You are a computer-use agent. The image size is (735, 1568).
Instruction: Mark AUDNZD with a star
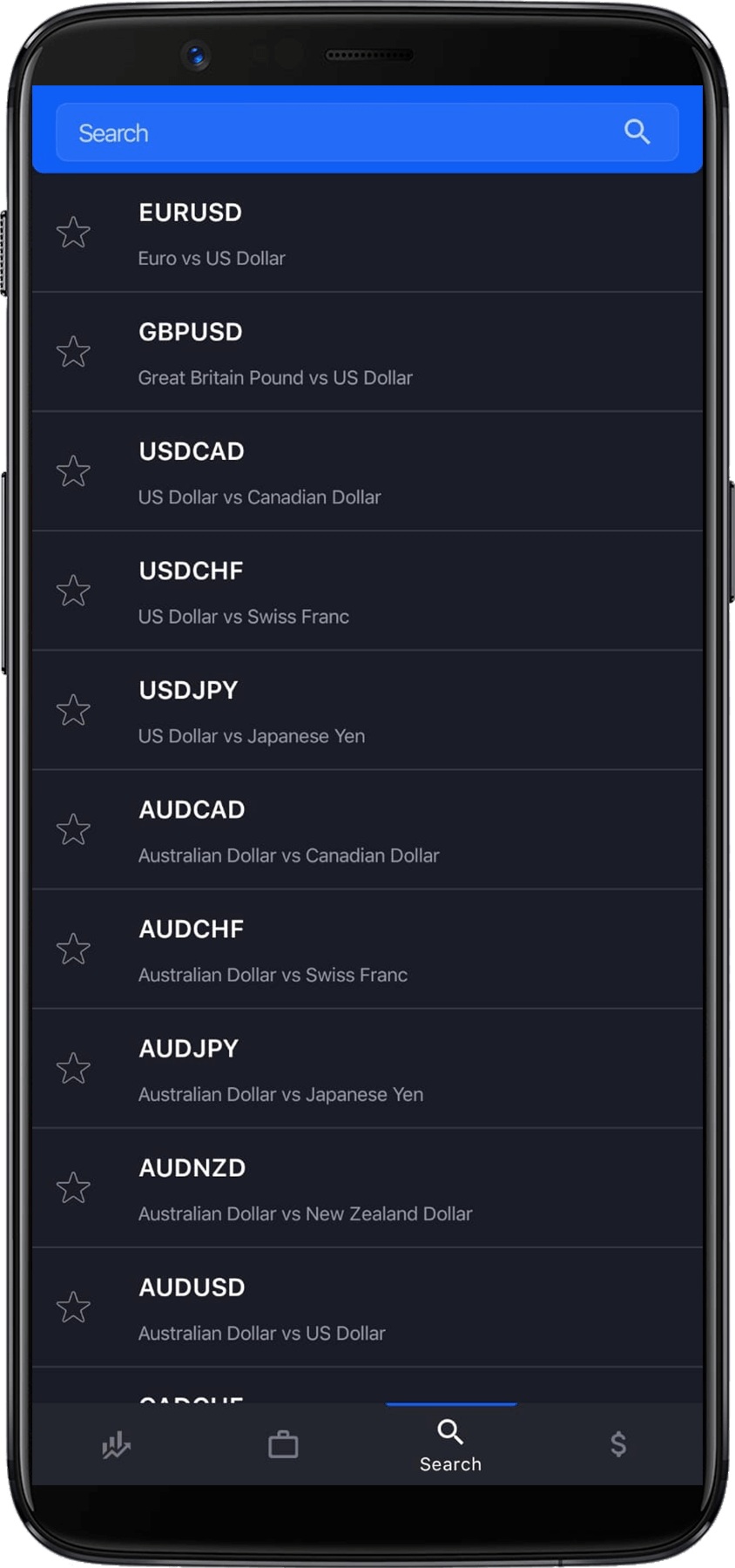73,1187
